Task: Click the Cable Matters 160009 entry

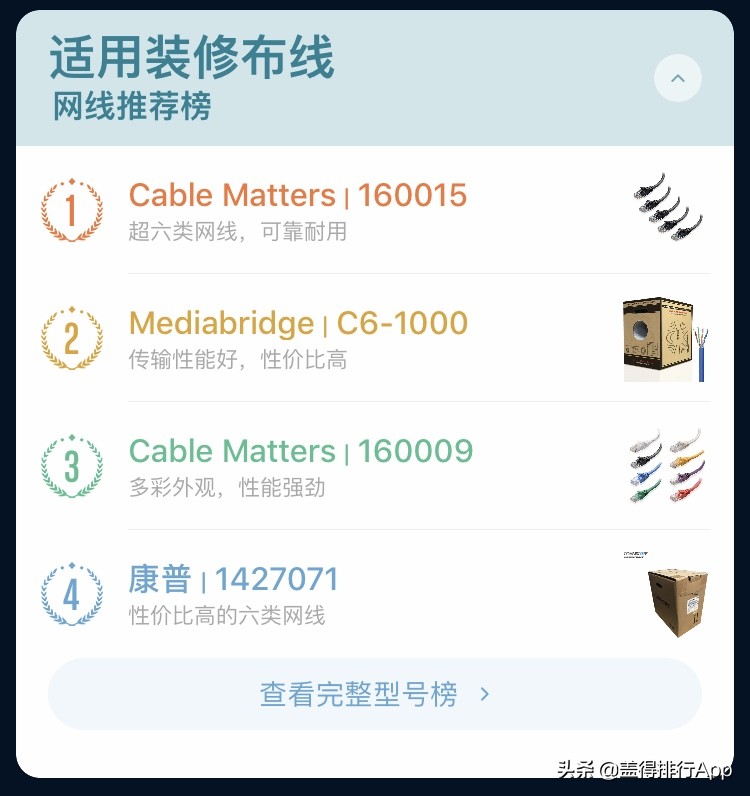Action: [x=298, y=452]
